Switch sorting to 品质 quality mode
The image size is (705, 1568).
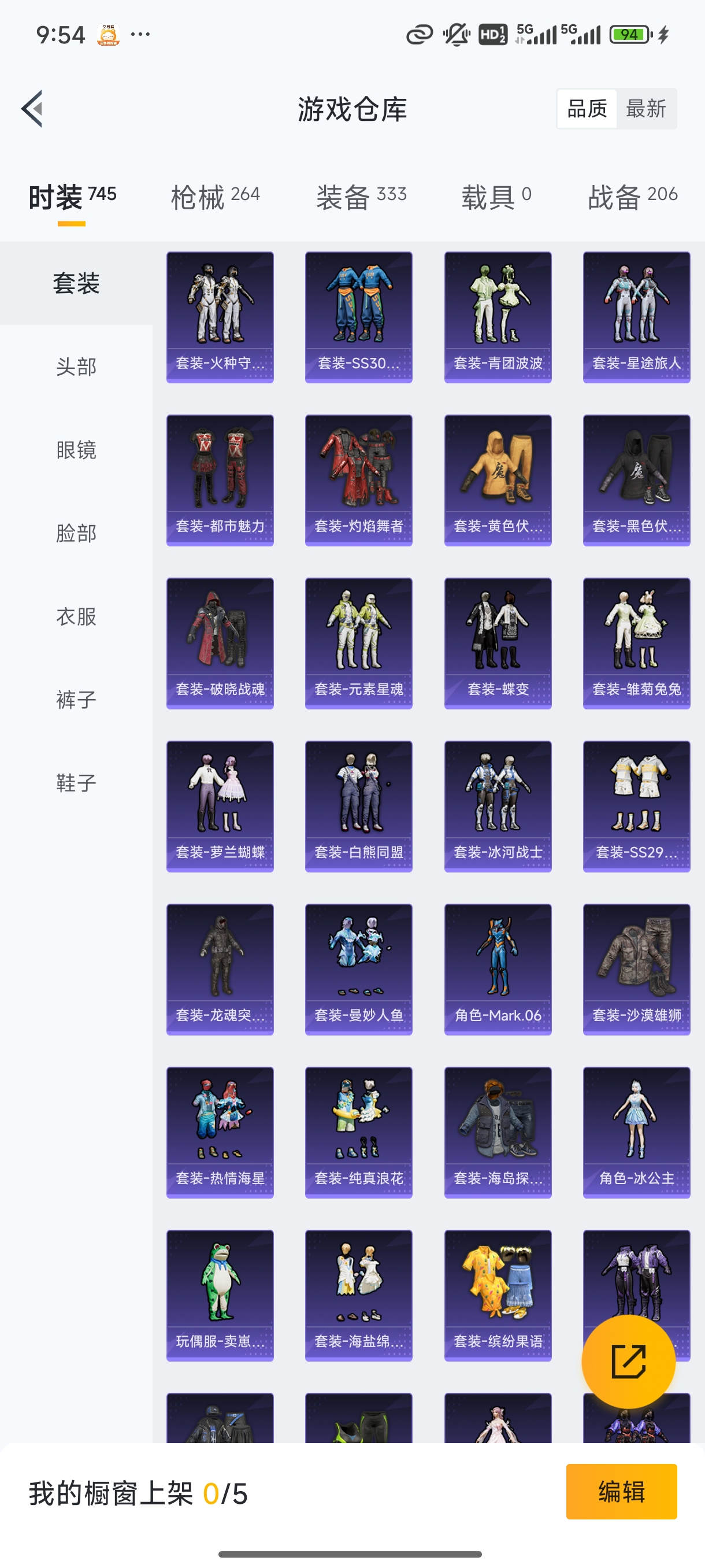coord(587,108)
